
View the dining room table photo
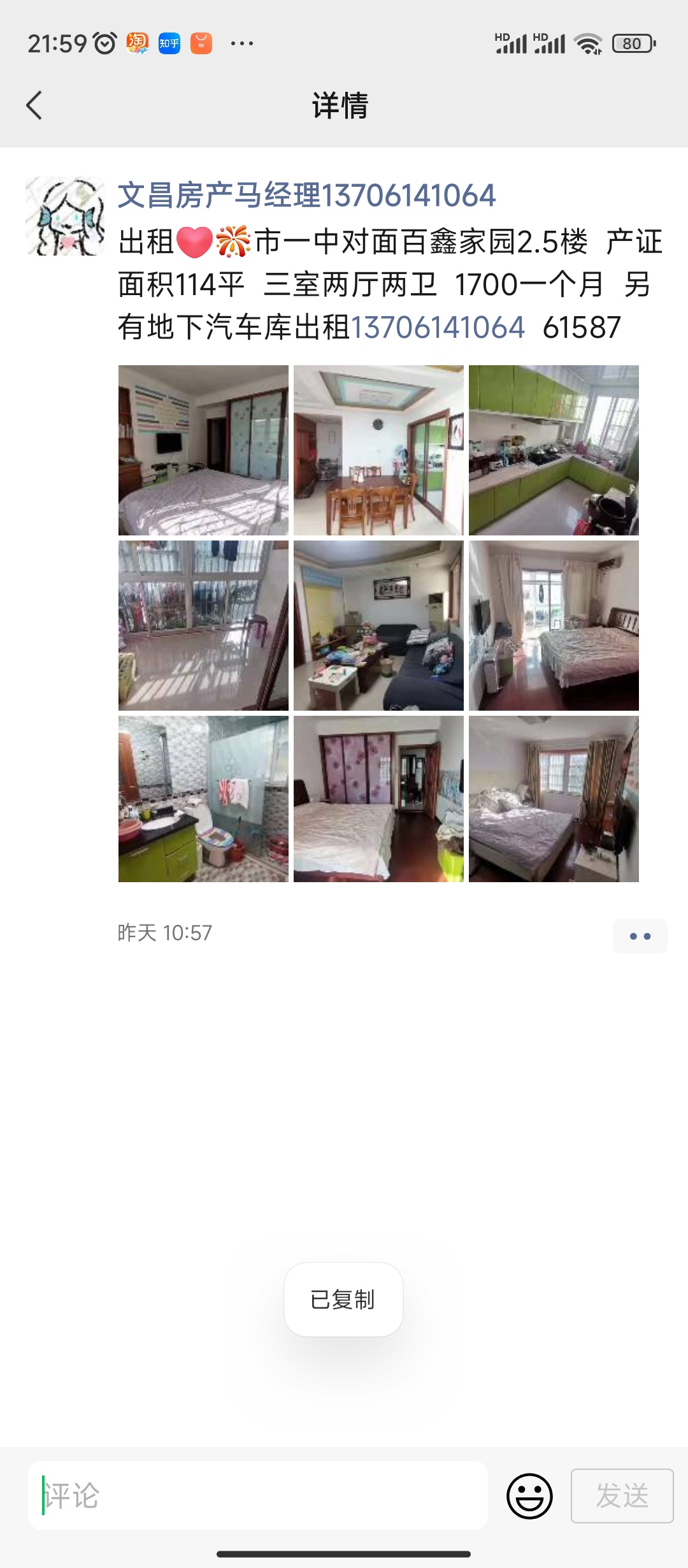378,450
